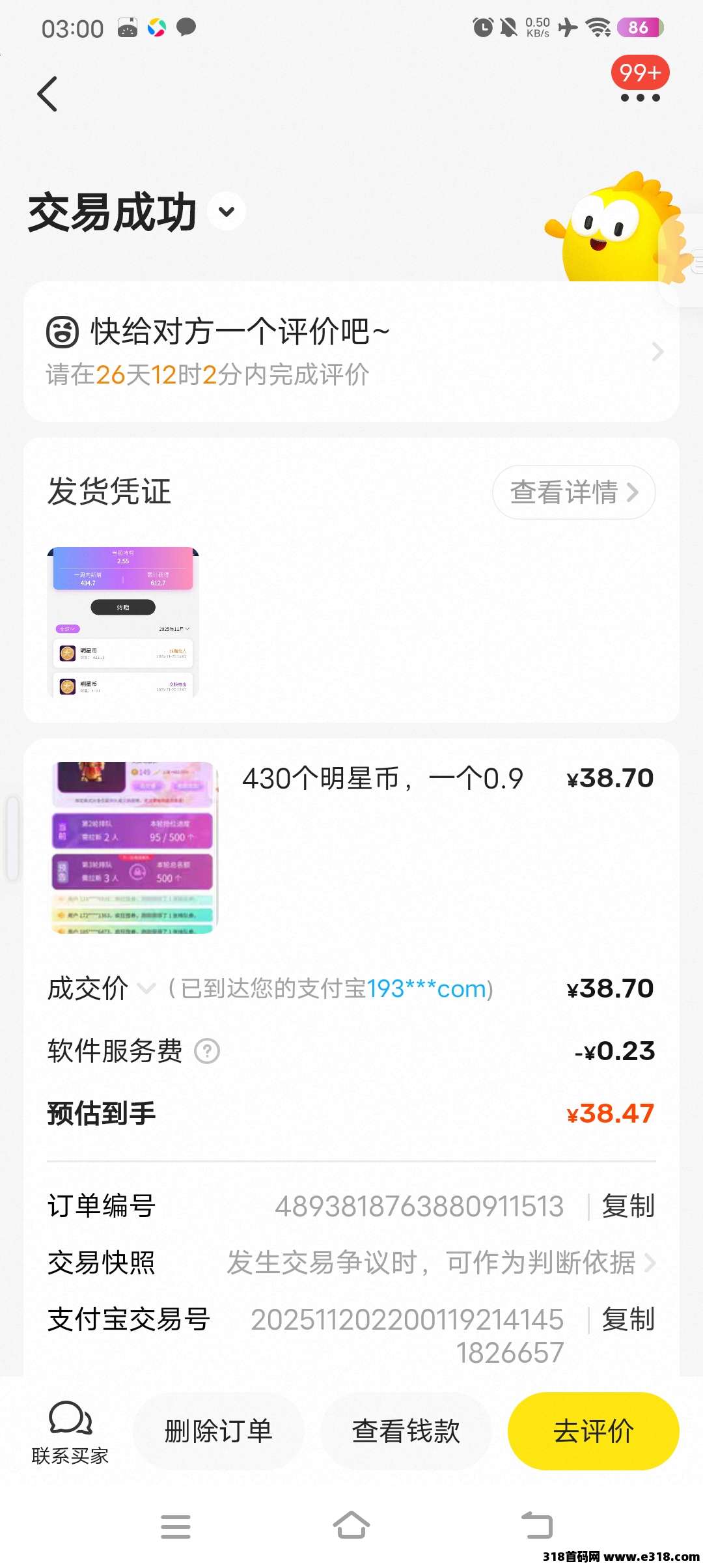This screenshot has width=703, height=1568.
Task: Open the 快给对方一个评价吧 review card
Action: pos(351,352)
